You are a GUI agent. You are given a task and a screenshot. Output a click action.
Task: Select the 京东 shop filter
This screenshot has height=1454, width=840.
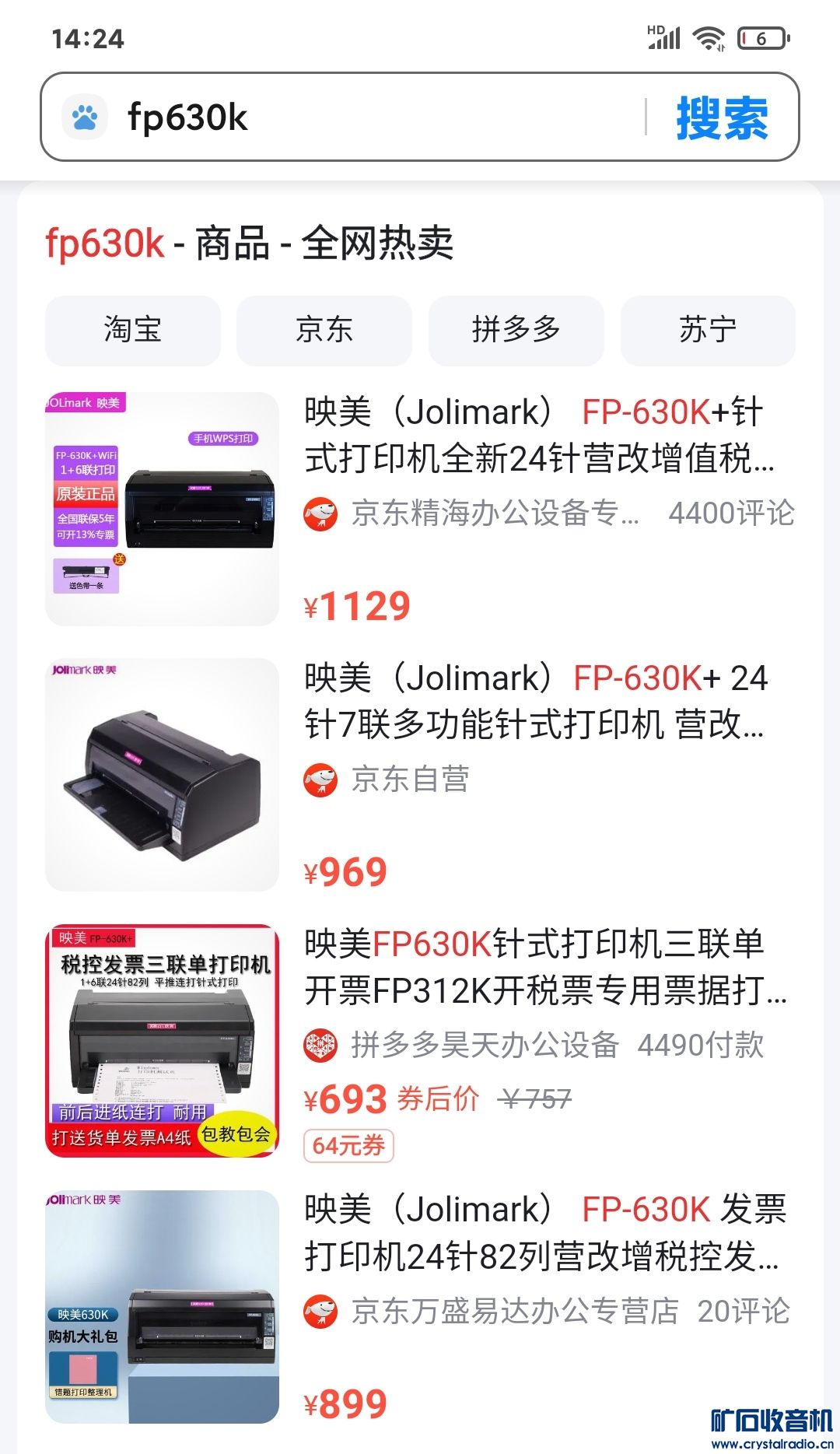tap(324, 330)
